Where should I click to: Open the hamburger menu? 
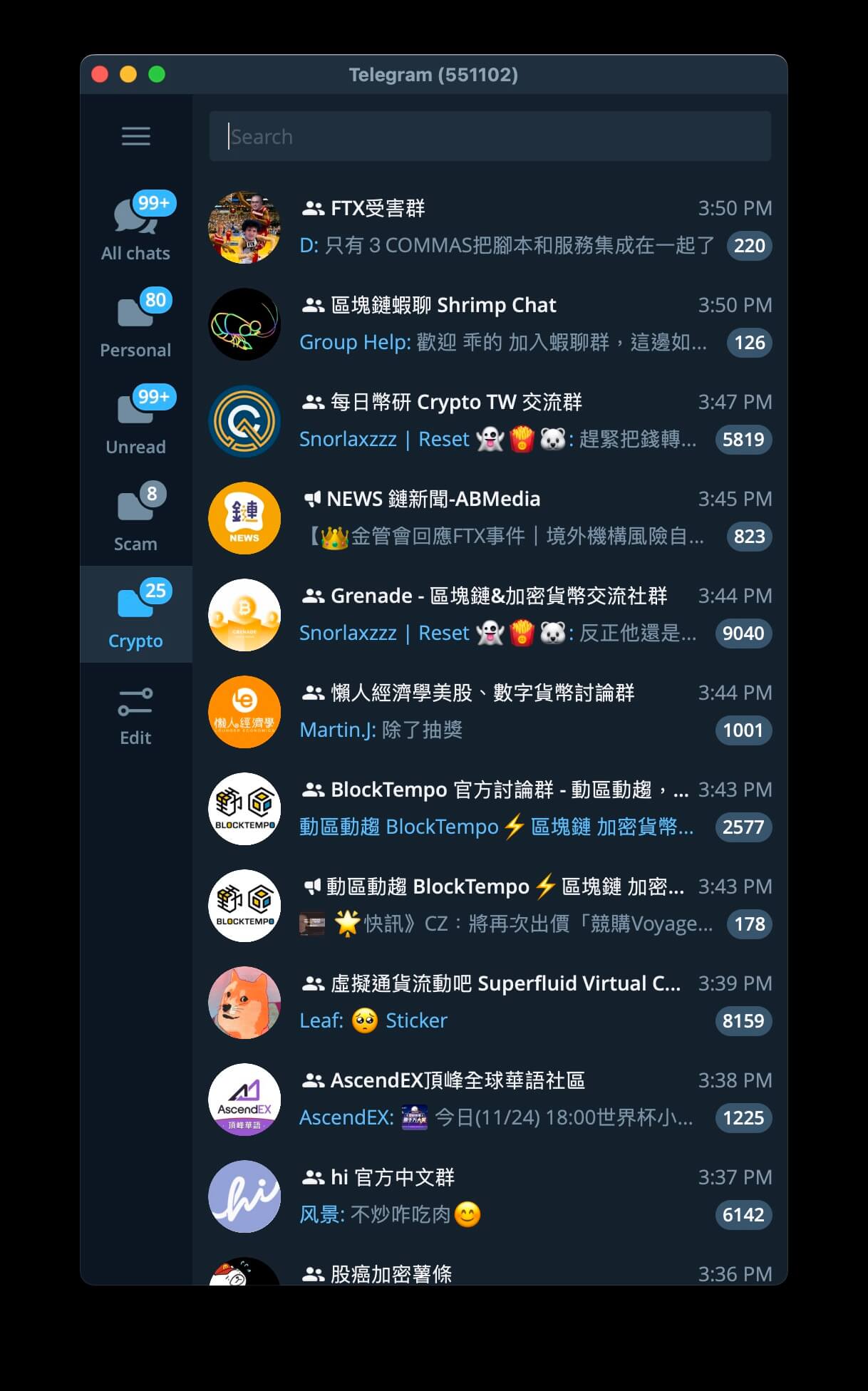pyautogui.click(x=135, y=136)
